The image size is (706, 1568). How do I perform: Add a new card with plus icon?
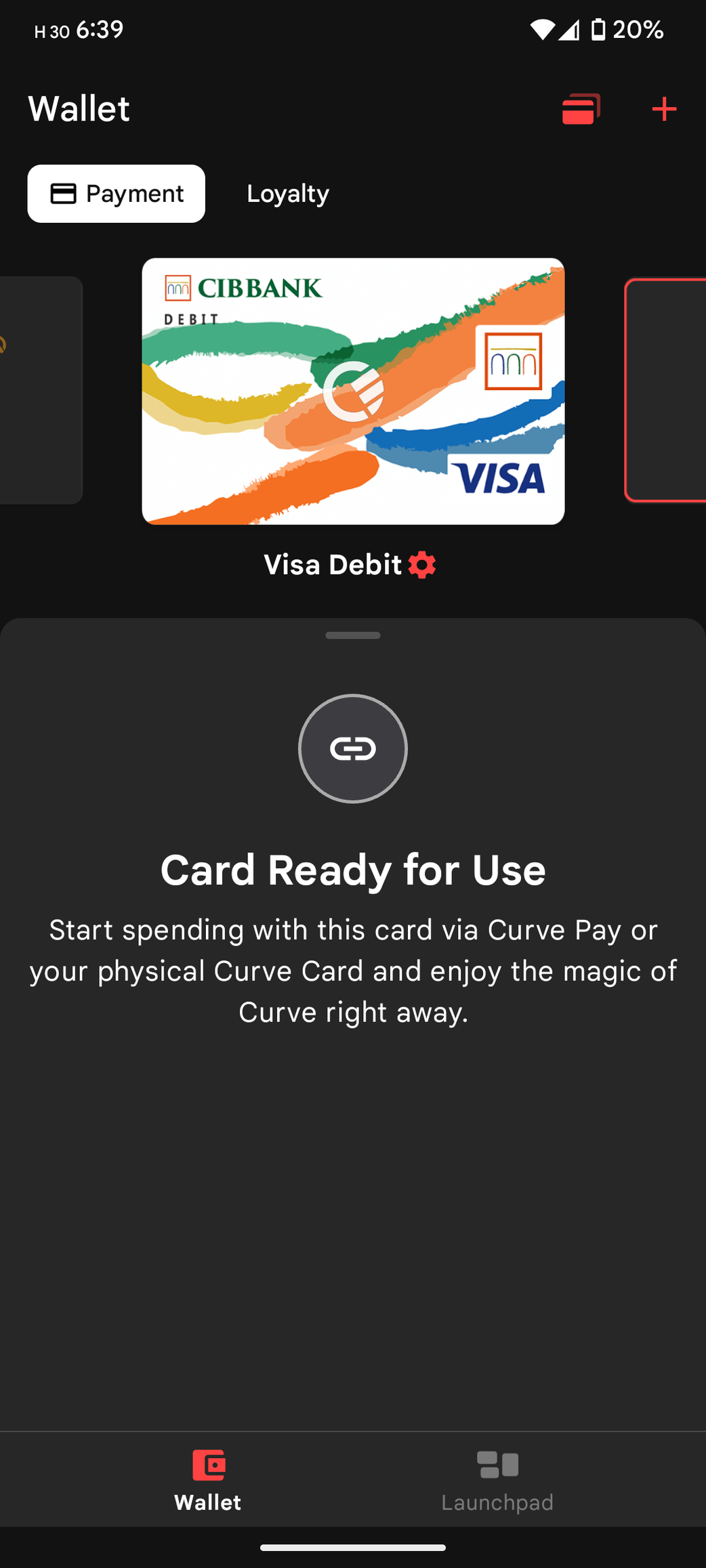[x=664, y=109]
